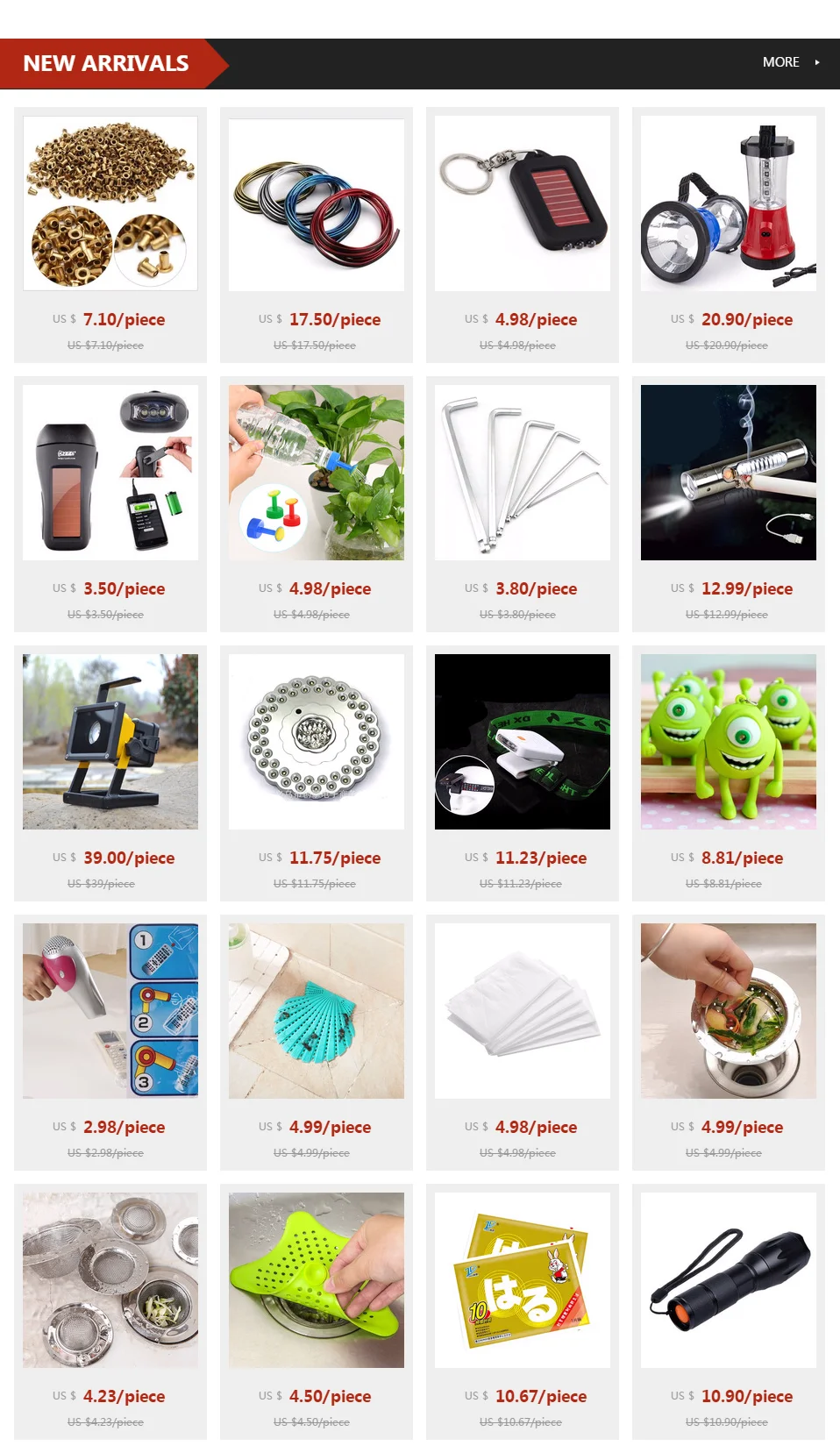840x1453 pixels.
Task: Open the hex key set at 3.80
Action: click(x=523, y=473)
